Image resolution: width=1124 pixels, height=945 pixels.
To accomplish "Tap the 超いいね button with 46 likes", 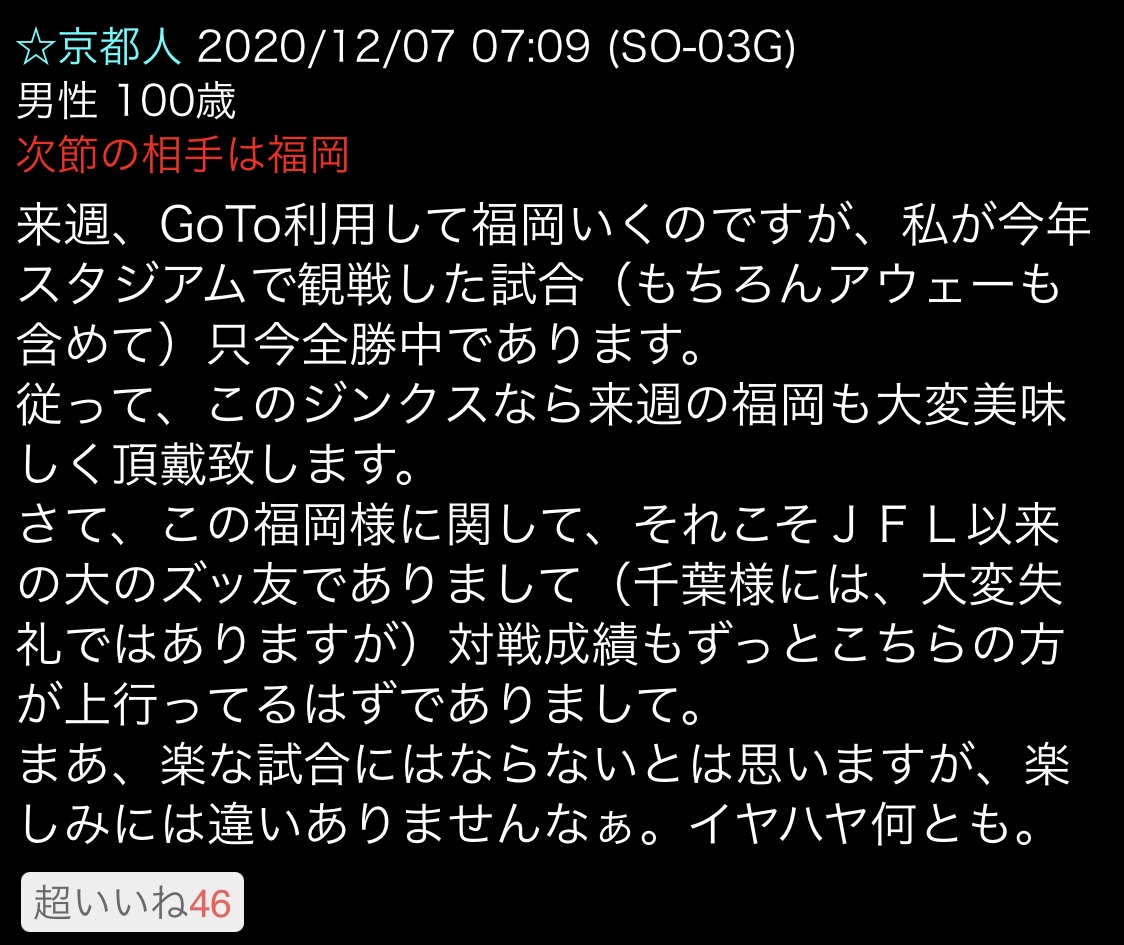I will click(x=132, y=904).
